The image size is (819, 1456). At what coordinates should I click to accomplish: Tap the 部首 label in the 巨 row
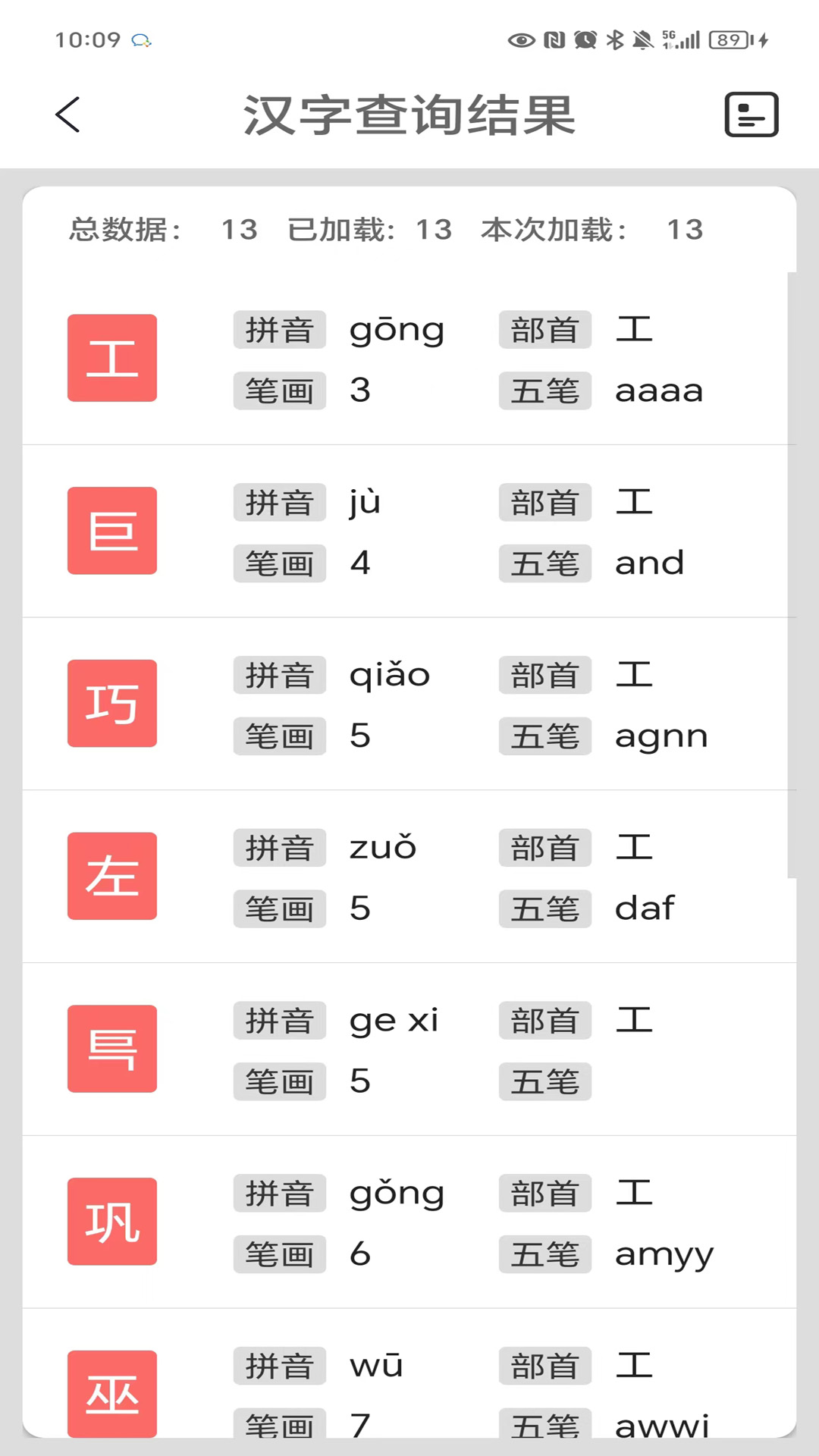(544, 502)
